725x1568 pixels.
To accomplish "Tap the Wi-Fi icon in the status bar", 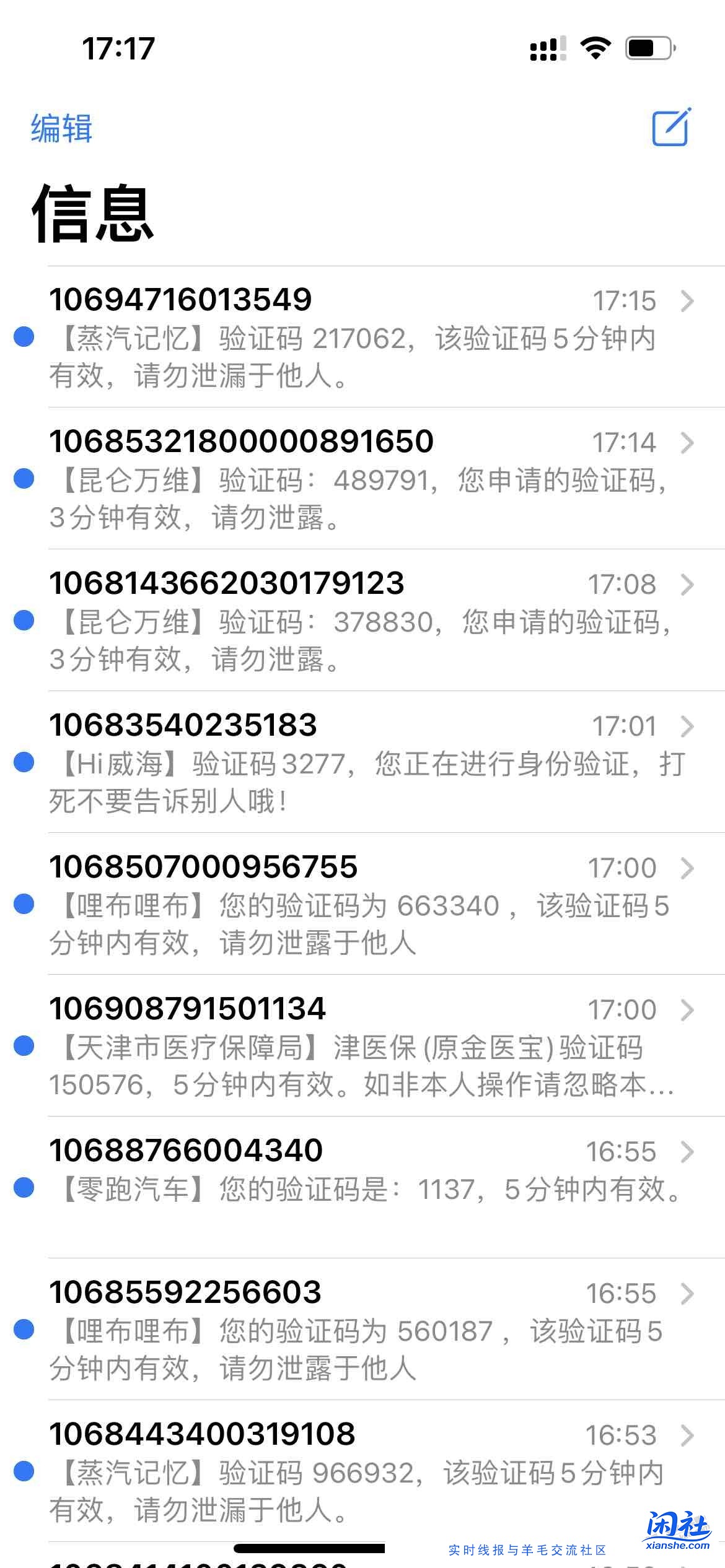I will coord(596,46).
